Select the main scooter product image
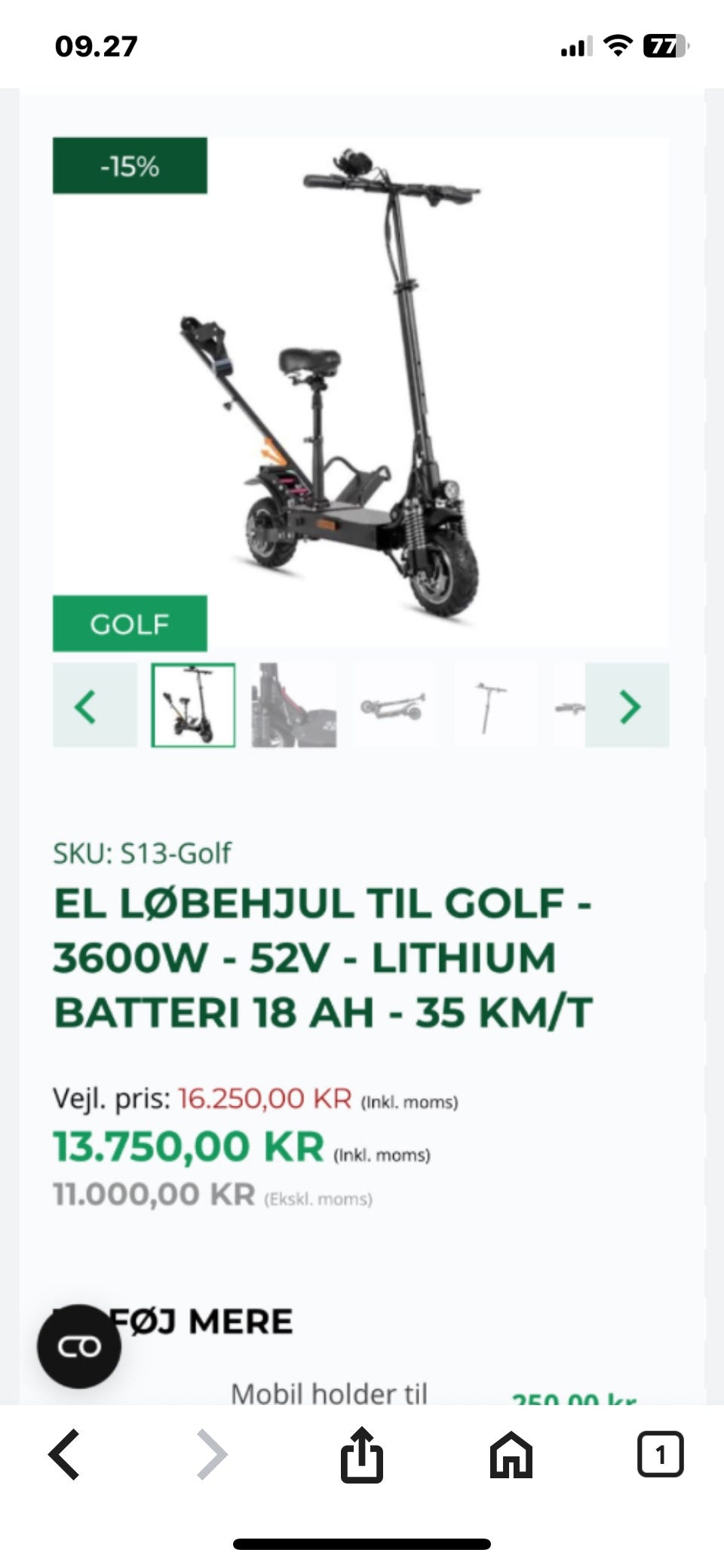This screenshot has width=724, height=1568. (362, 377)
